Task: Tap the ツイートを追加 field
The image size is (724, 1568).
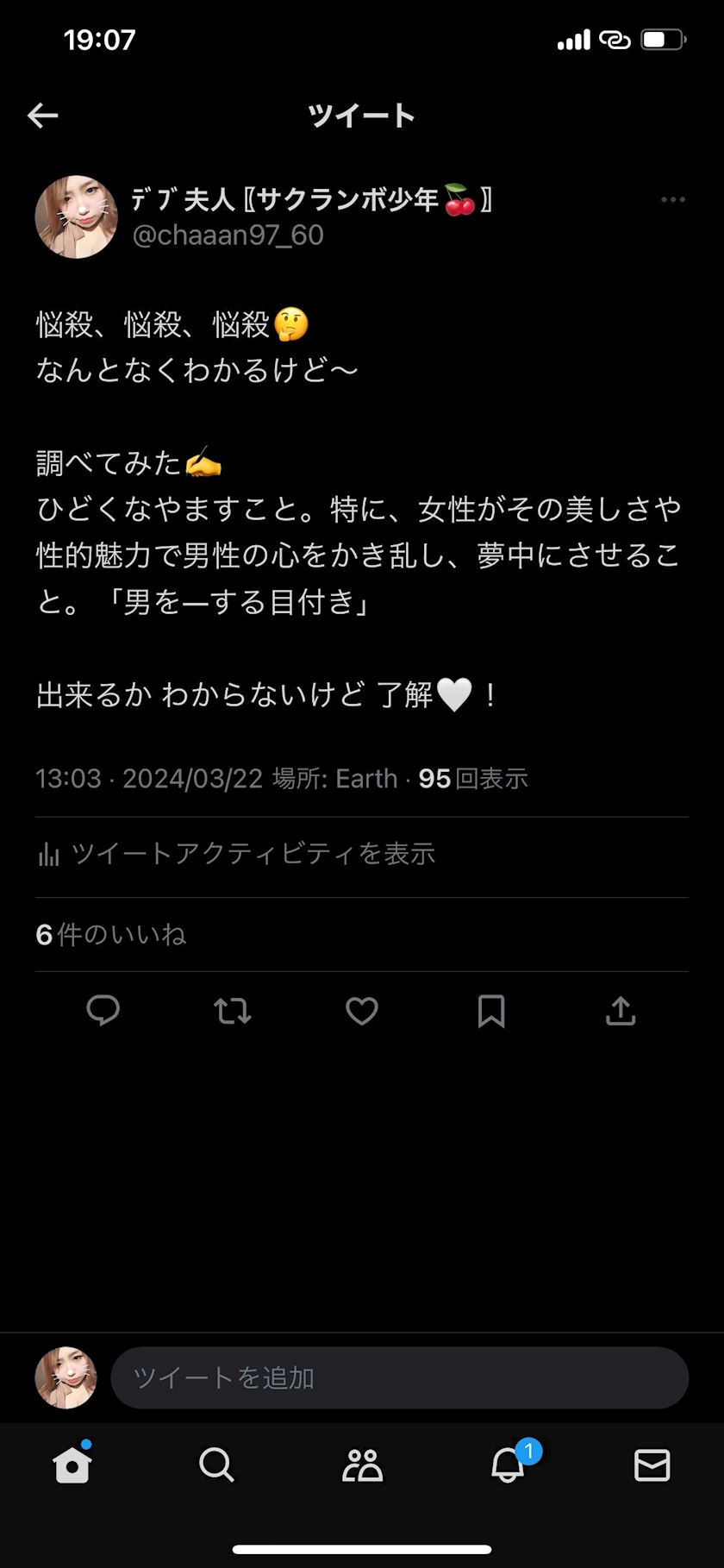Action: 399,1377
